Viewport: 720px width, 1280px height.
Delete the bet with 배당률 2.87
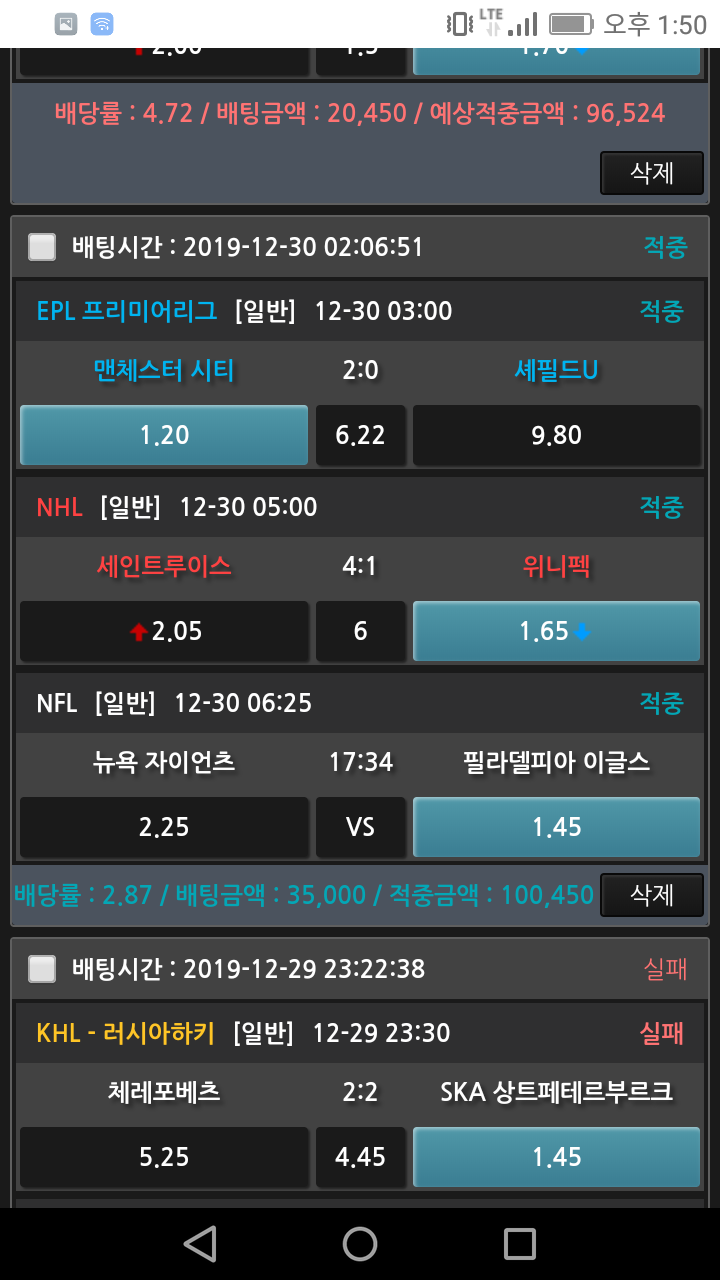point(652,895)
